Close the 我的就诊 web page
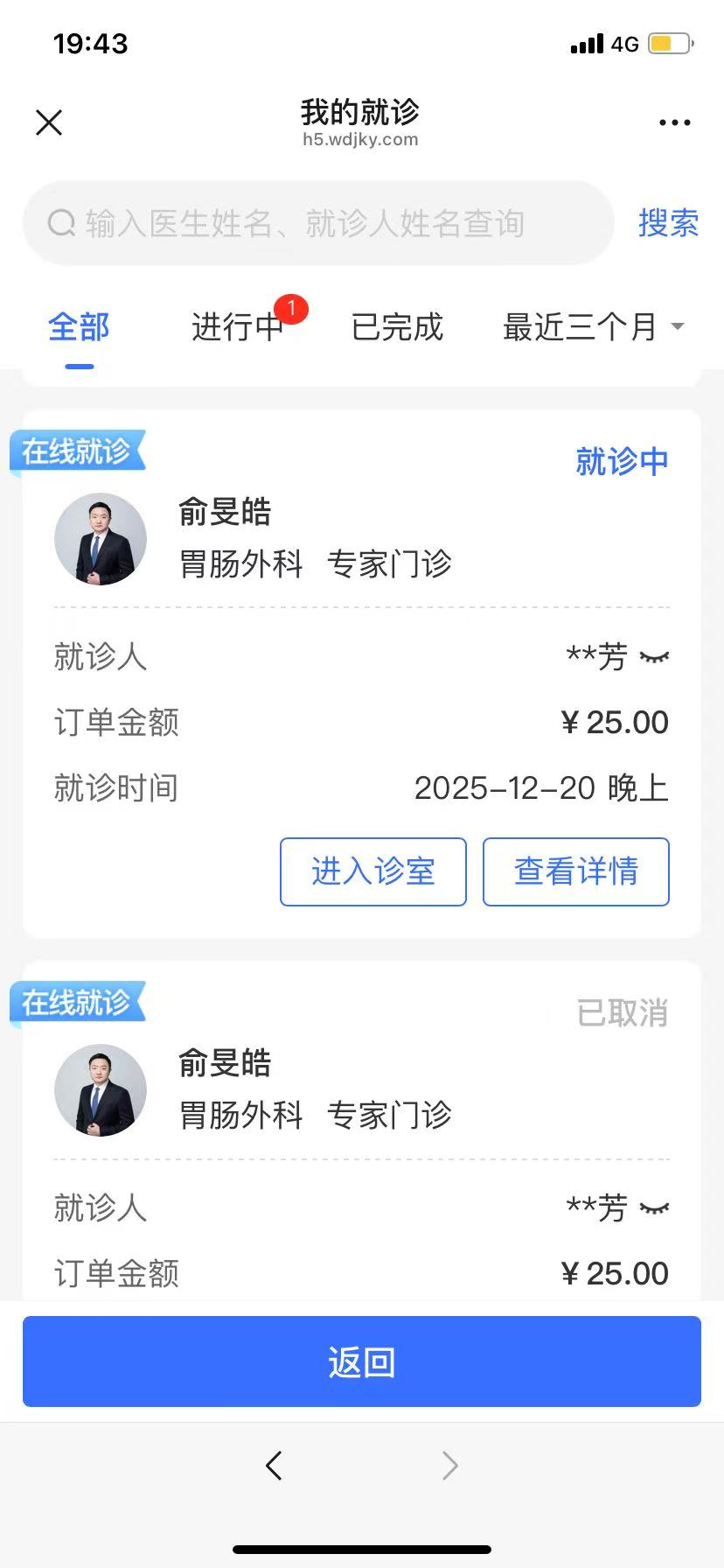This screenshot has height=1568, width=724. point(49,122)
